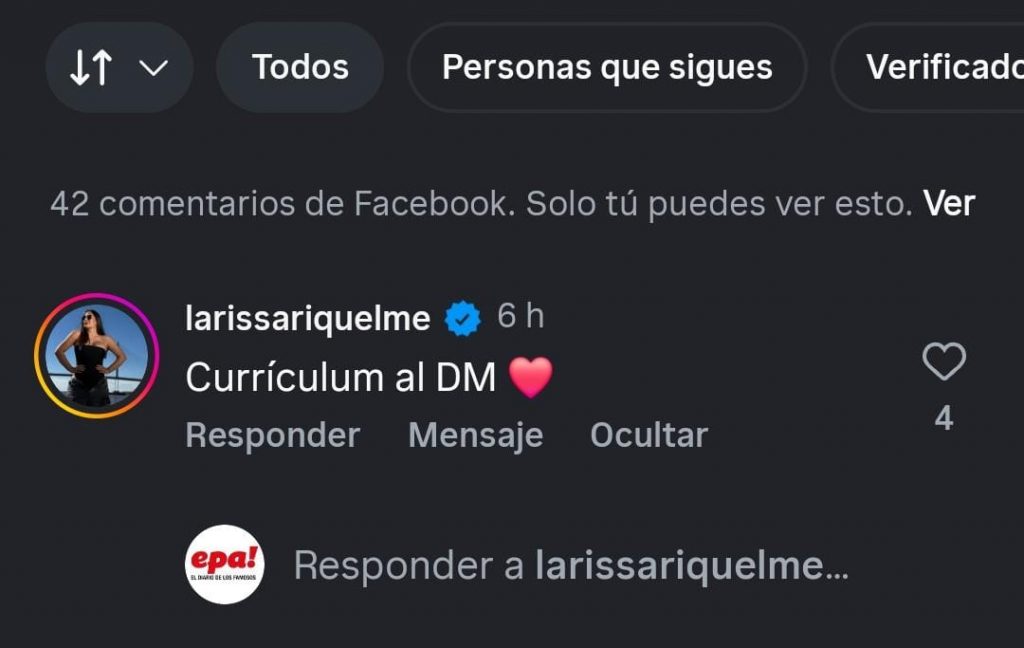Like larissariquelme's comment
Screen dimensions: 1024x648
(943, 362)
